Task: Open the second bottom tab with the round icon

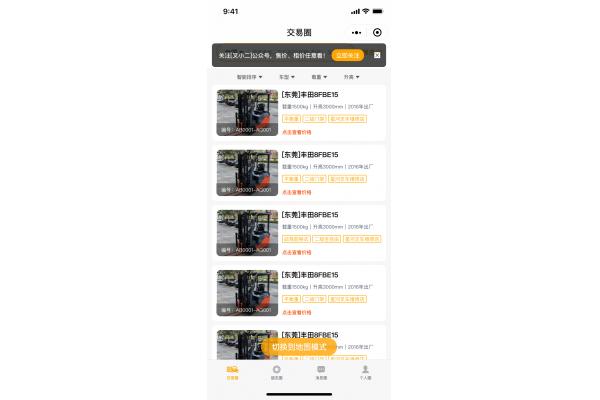Action: point(277,373)
